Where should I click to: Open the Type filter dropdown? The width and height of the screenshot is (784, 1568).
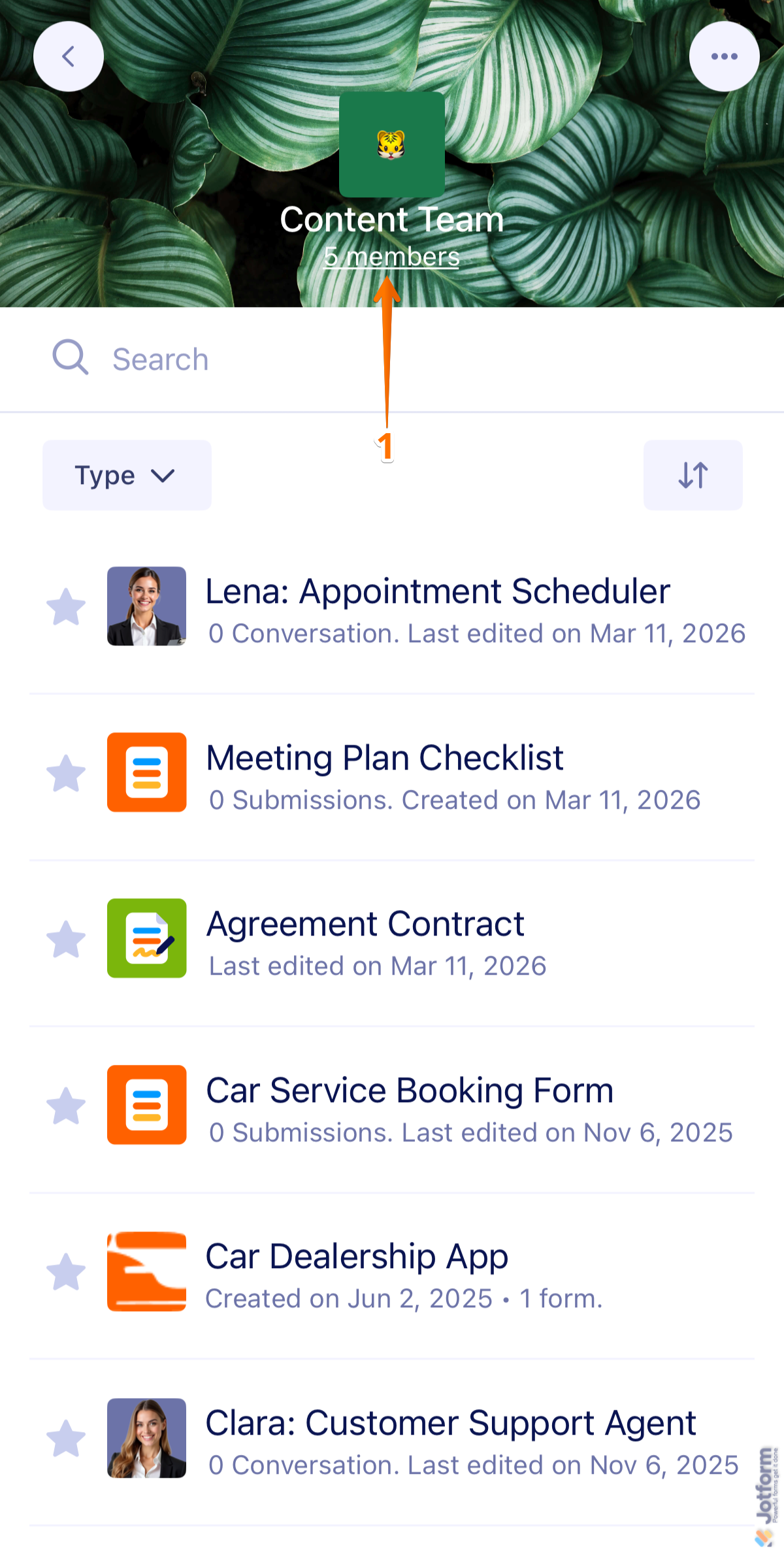[126, 475]
